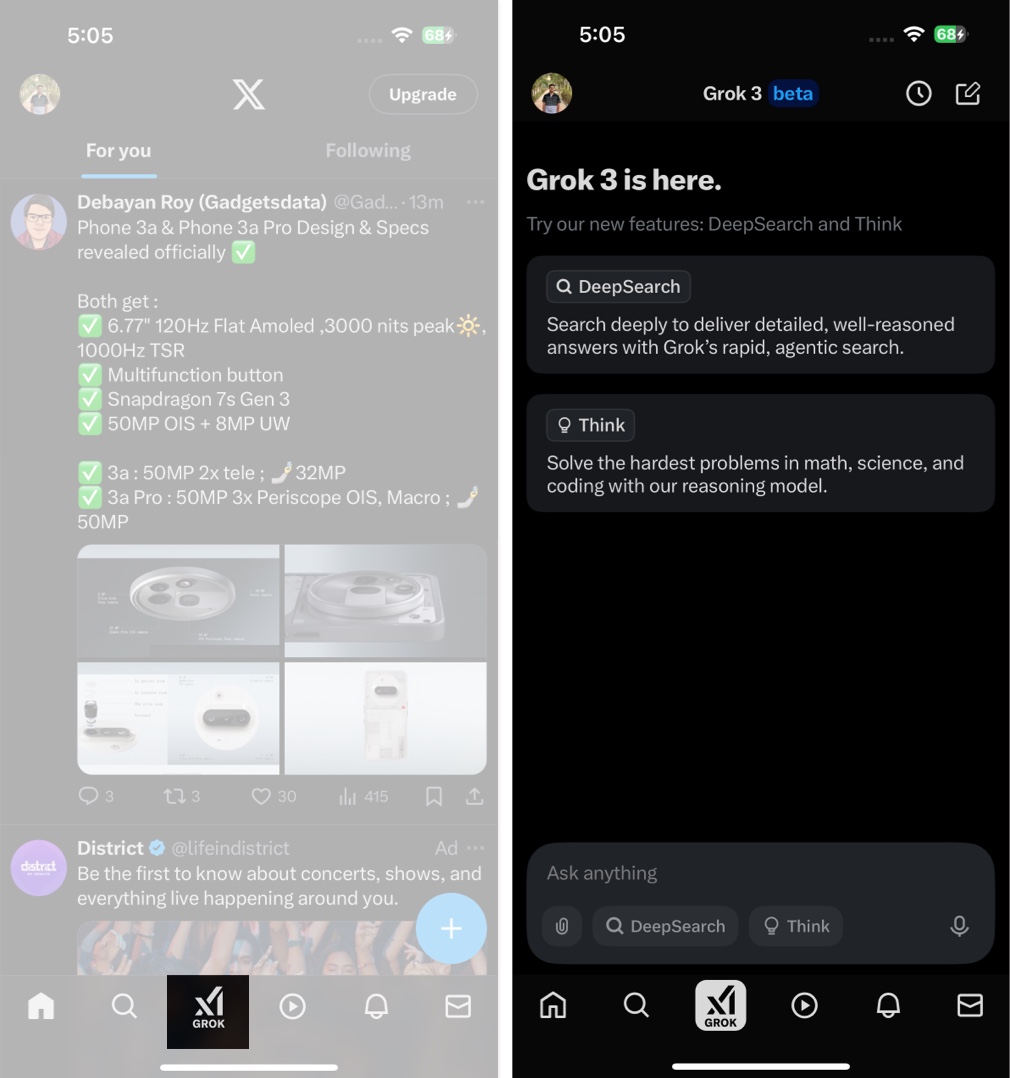
Task: Bookmark Debayan Roy's post
Action: [434, 796]
